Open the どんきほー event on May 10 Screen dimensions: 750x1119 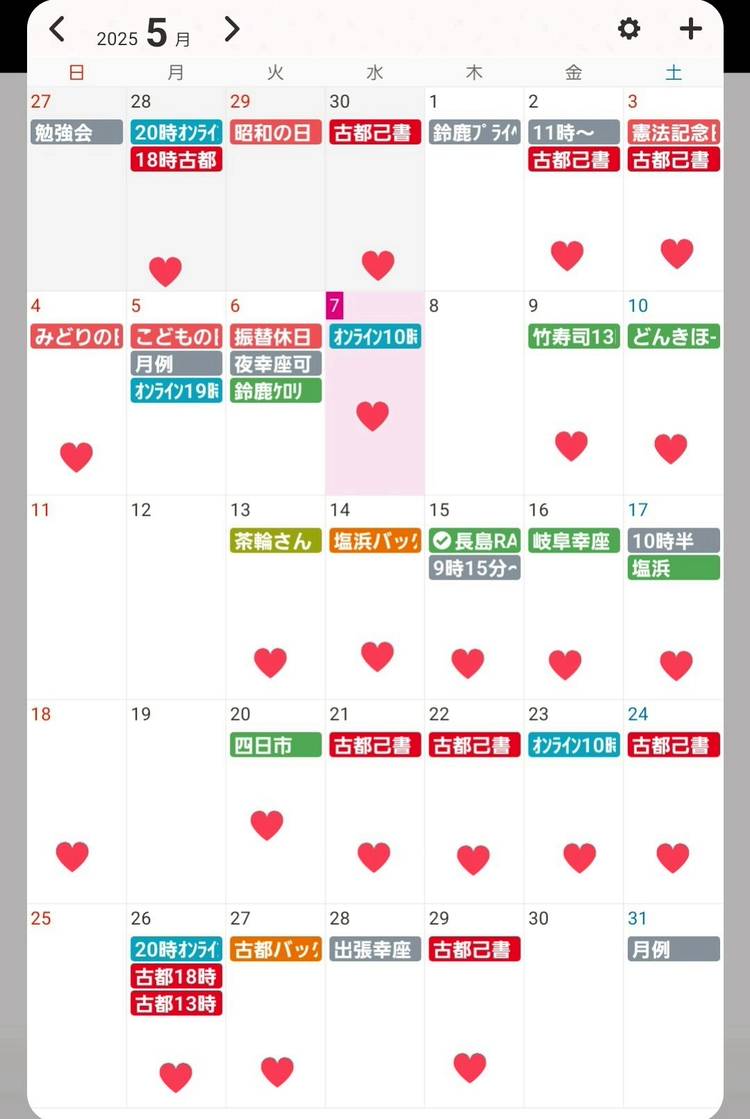tap(674, 337)
